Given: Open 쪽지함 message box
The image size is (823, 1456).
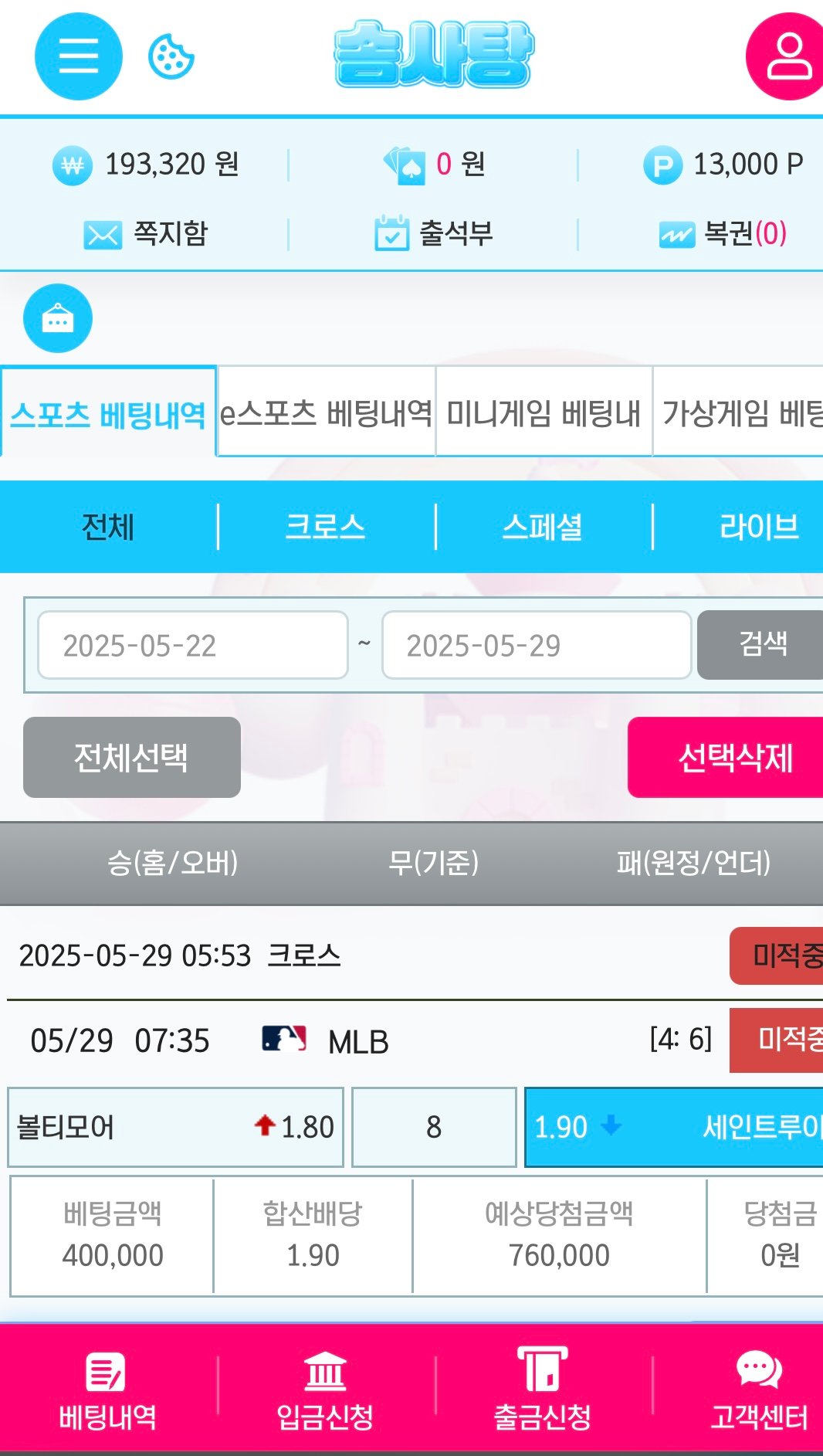Looking at the screenshot, I should (x=146, y=233).
